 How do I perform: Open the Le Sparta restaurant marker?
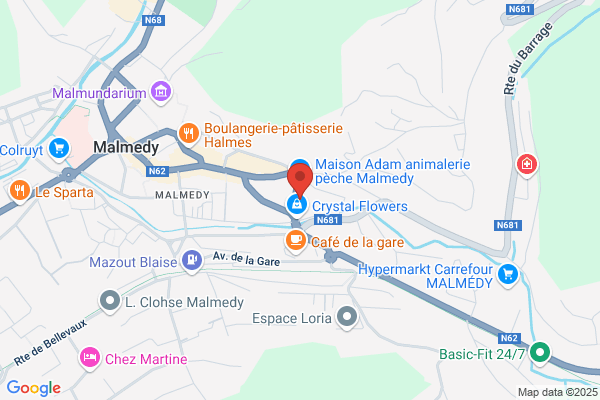point(20,191)
